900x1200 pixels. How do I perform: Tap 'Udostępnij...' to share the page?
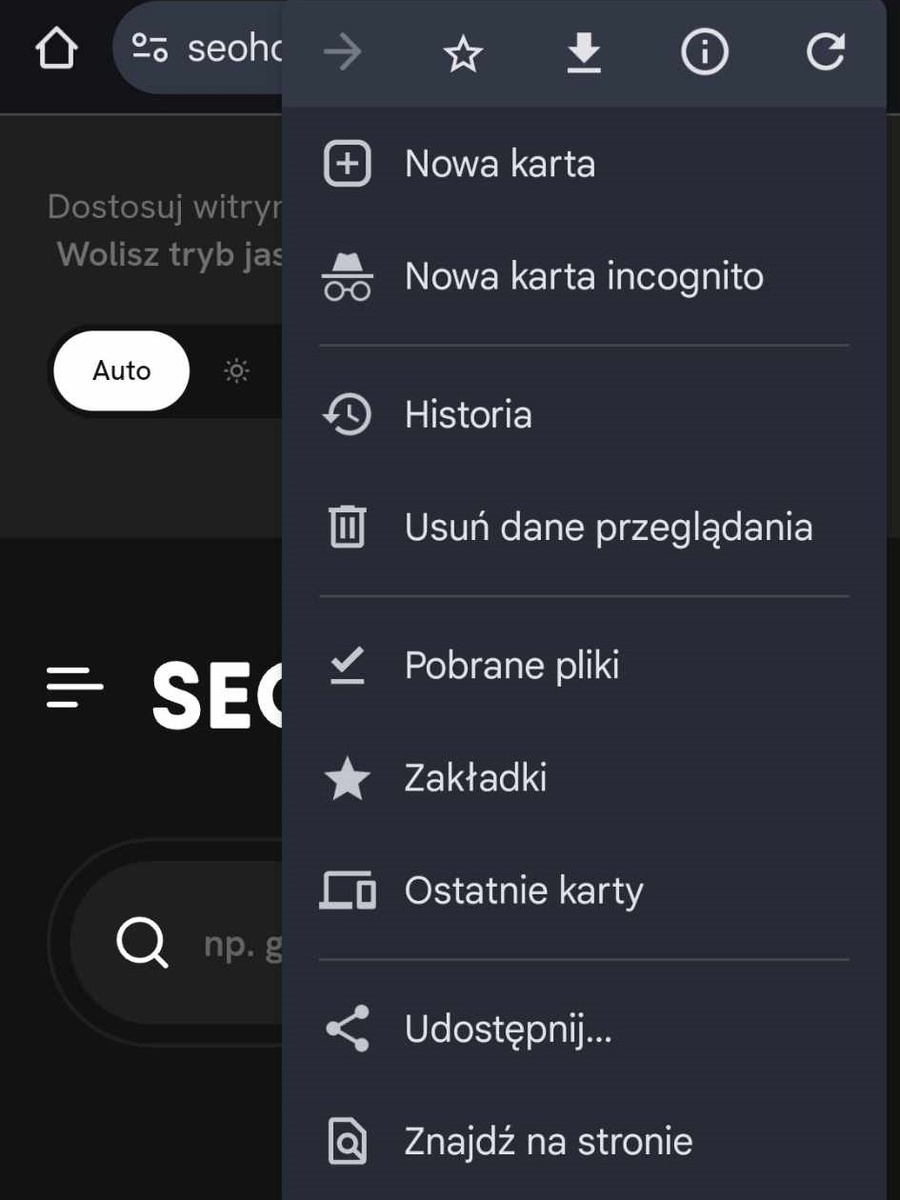(x=509, y=1028)
